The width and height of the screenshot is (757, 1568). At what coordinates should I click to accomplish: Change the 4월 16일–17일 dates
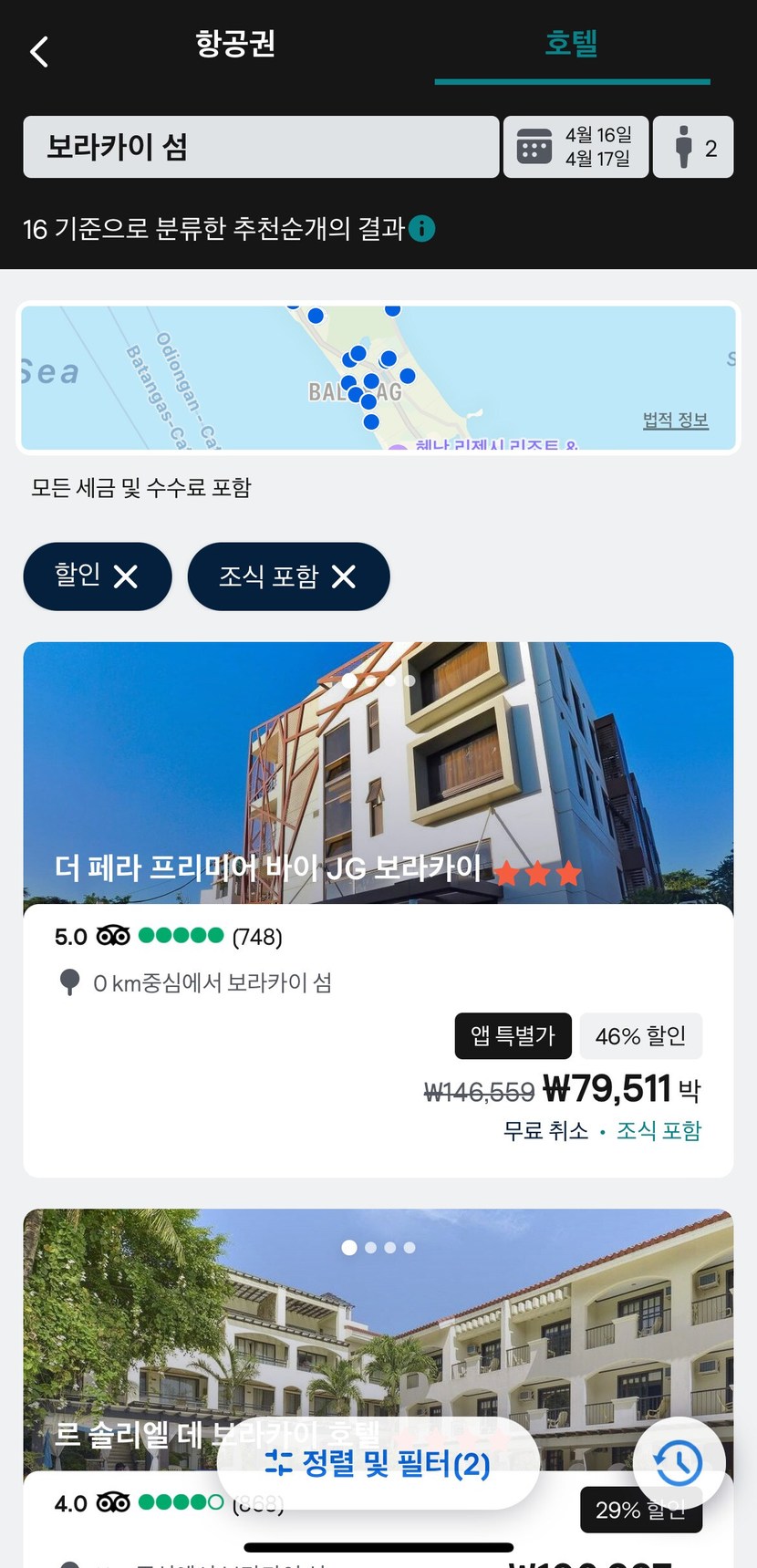point(576,147)
